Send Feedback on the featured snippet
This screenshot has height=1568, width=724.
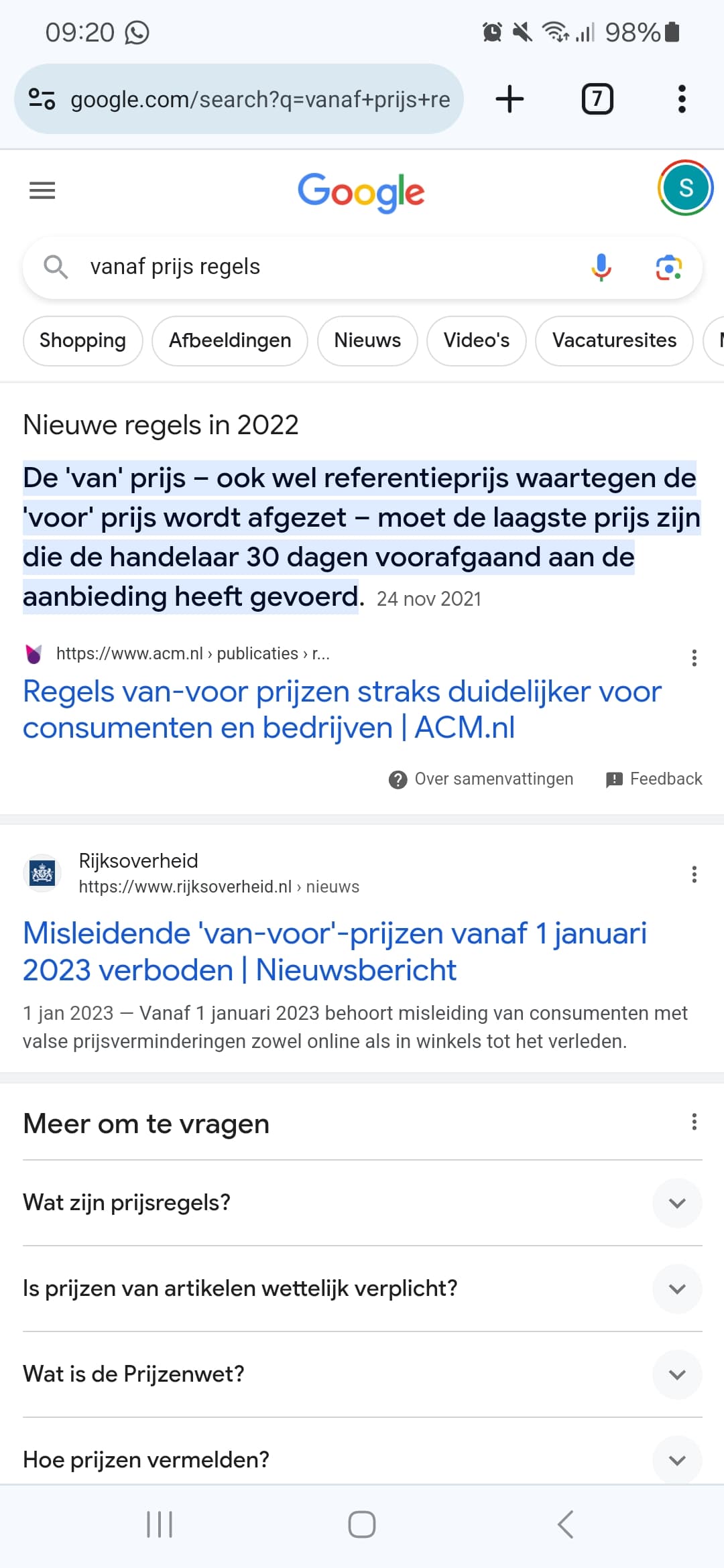(654, 779)
